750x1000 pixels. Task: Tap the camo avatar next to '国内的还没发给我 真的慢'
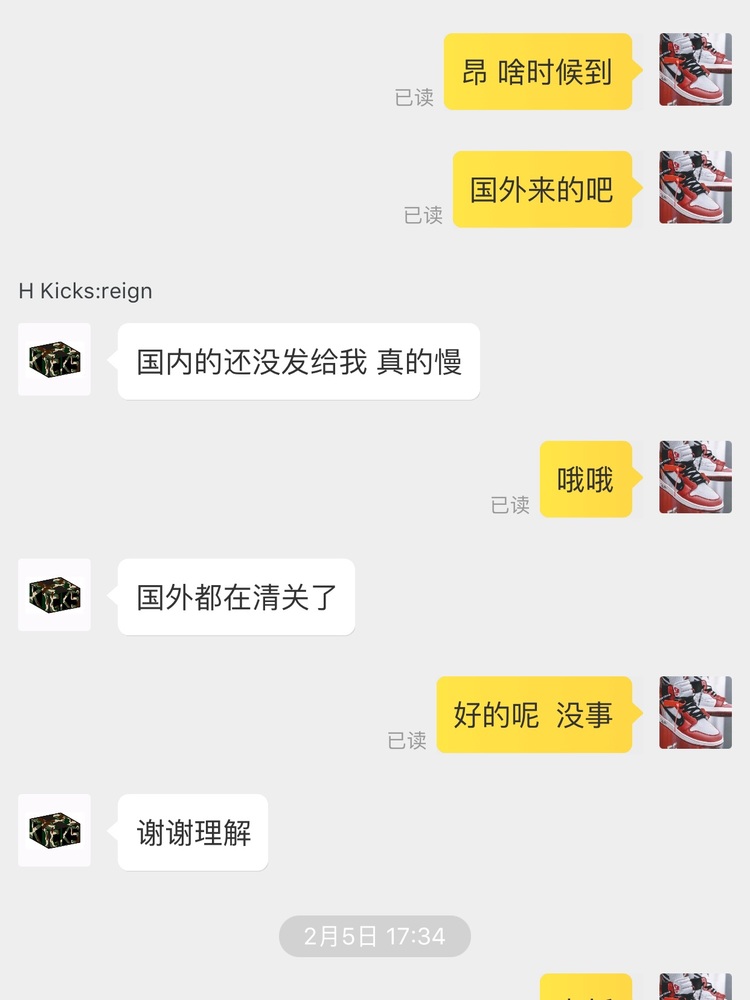[54, 359]
